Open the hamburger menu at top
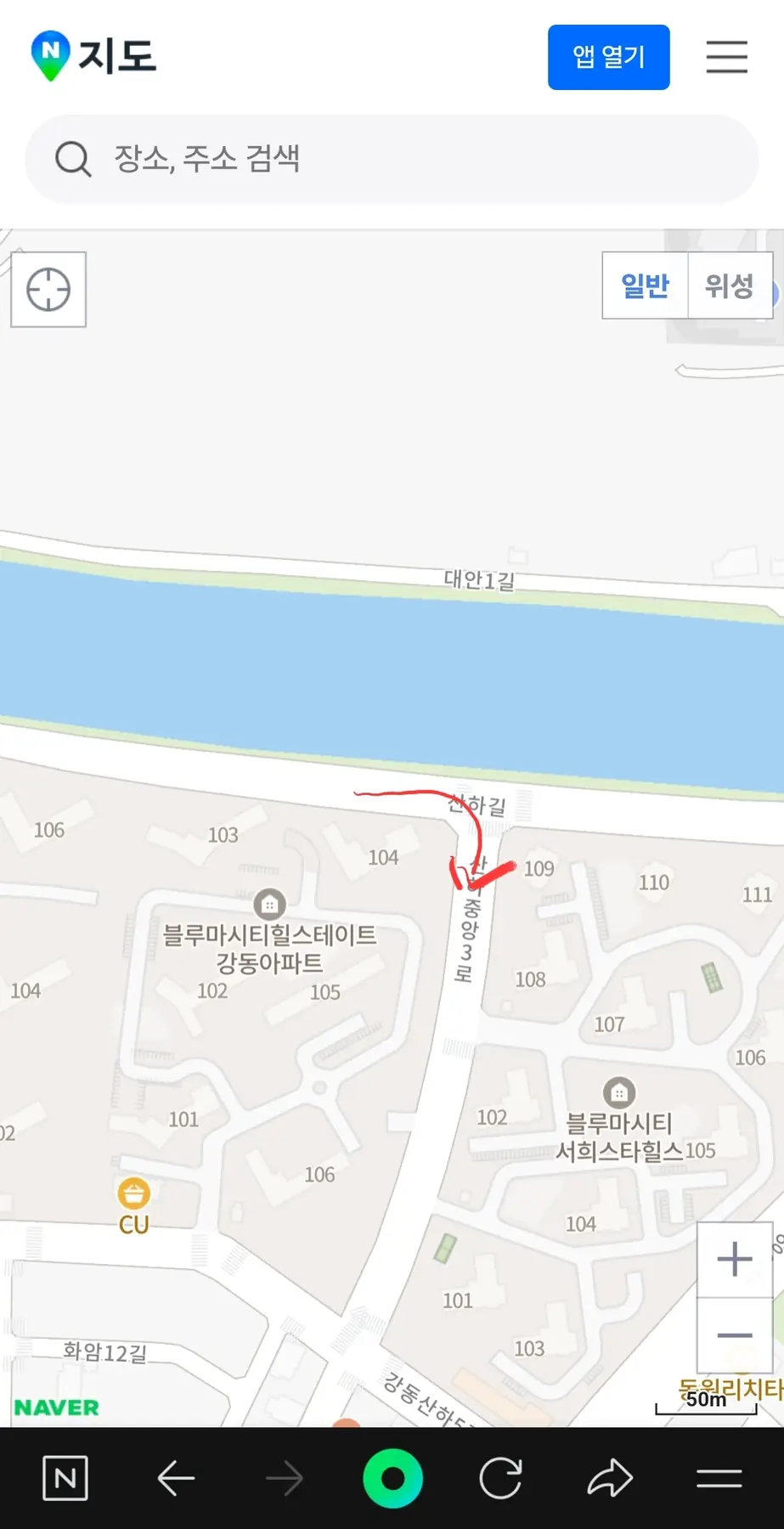Image resolution: width=784 pixels, height=1529 pixels. [726, 57]
